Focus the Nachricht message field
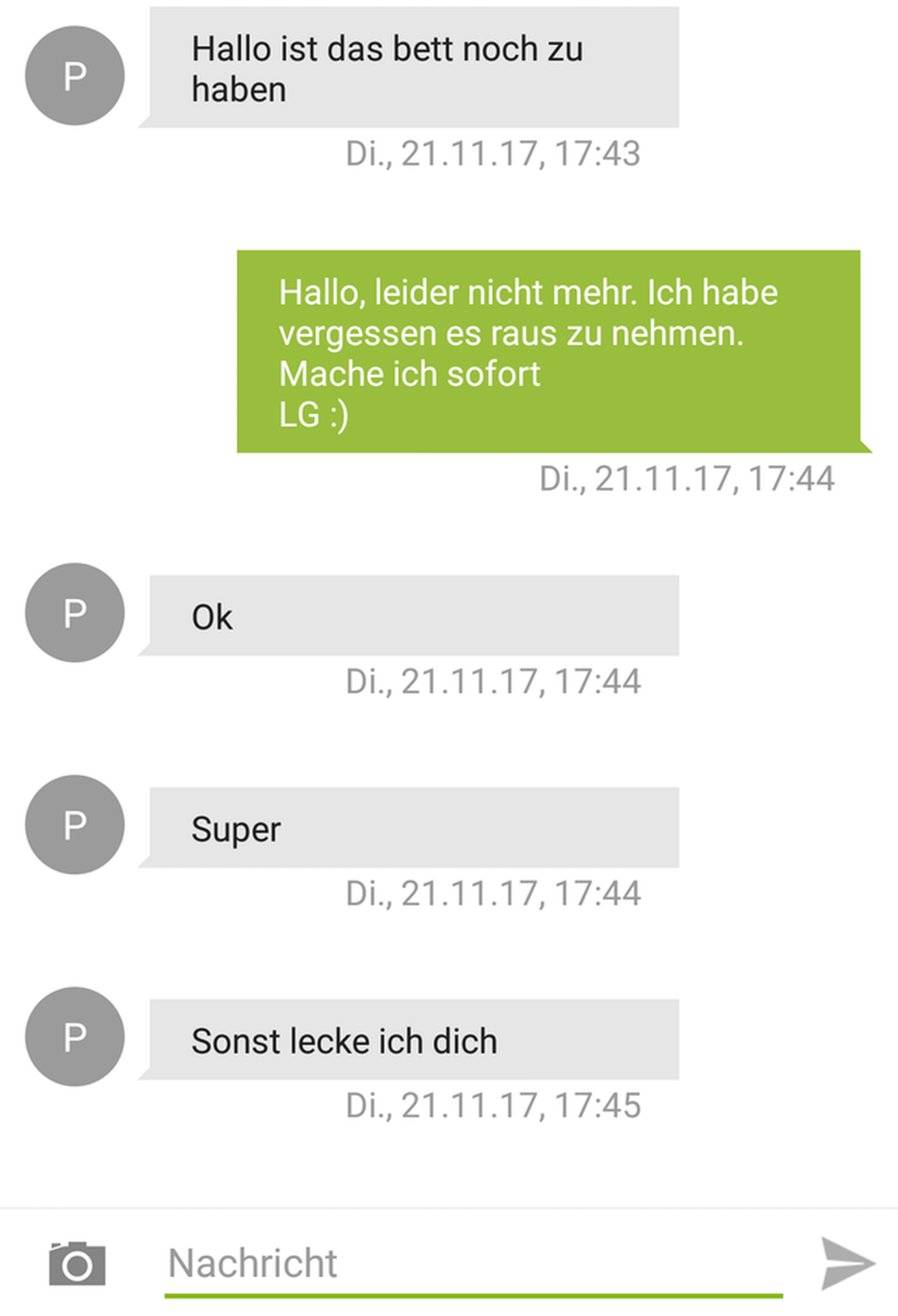898x1316 pixels. [x=472, y=1263]
